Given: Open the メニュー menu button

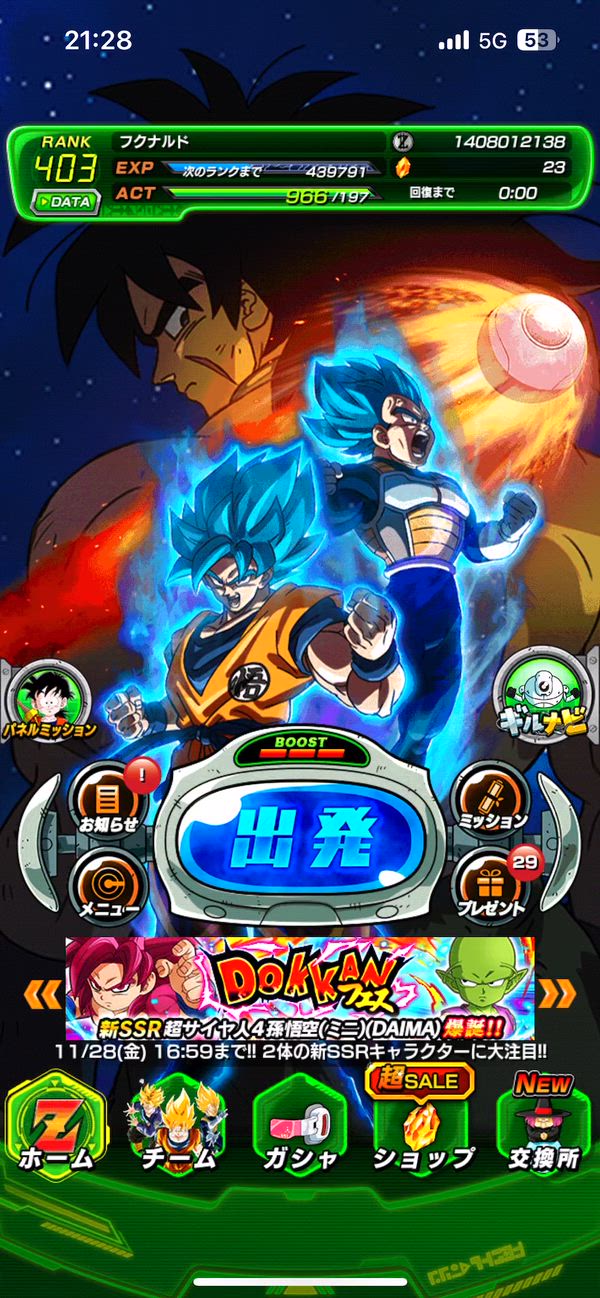Looking at the screenshot, I should 106,885.
